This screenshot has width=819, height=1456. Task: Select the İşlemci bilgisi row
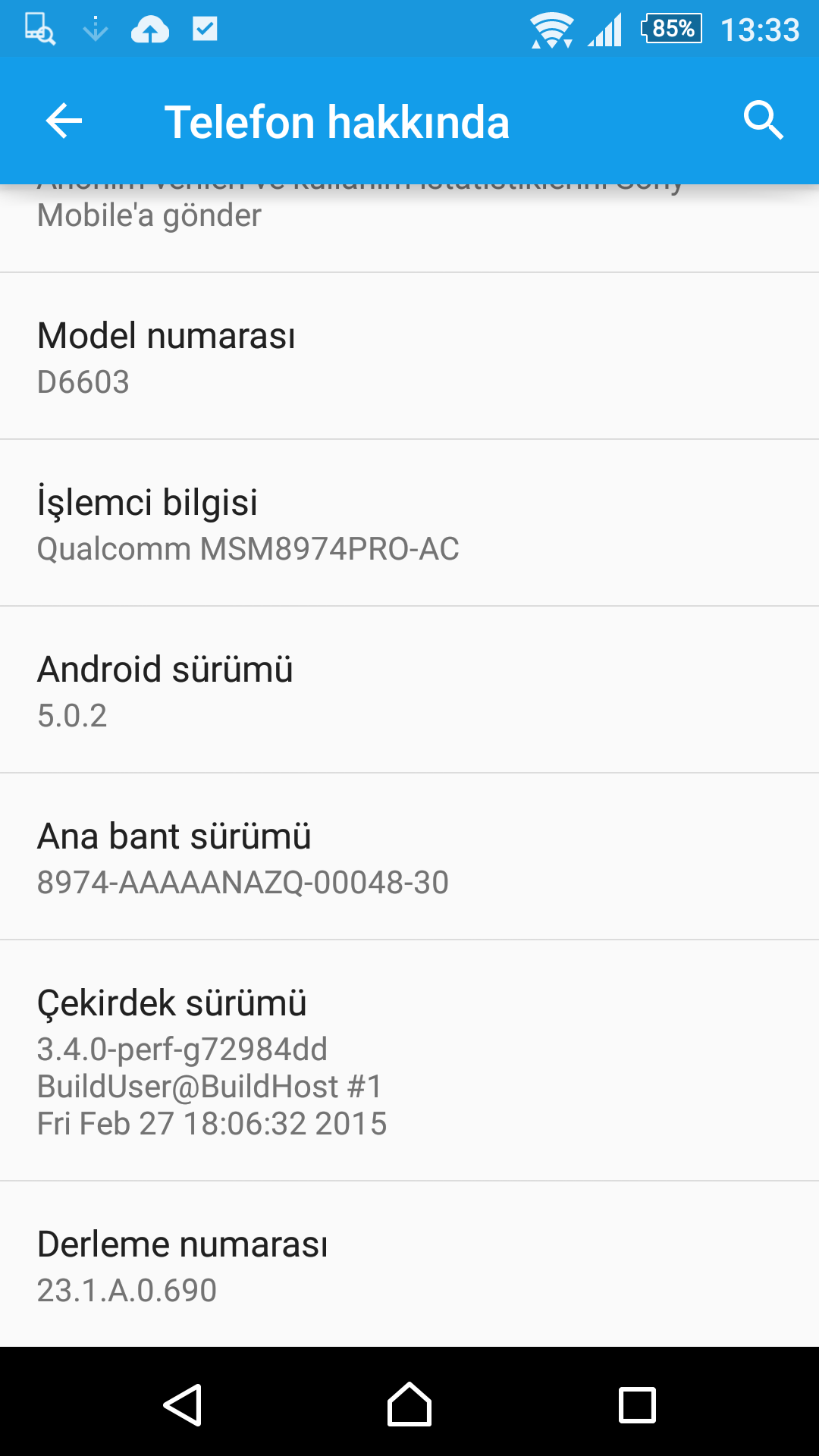[409, 523]
